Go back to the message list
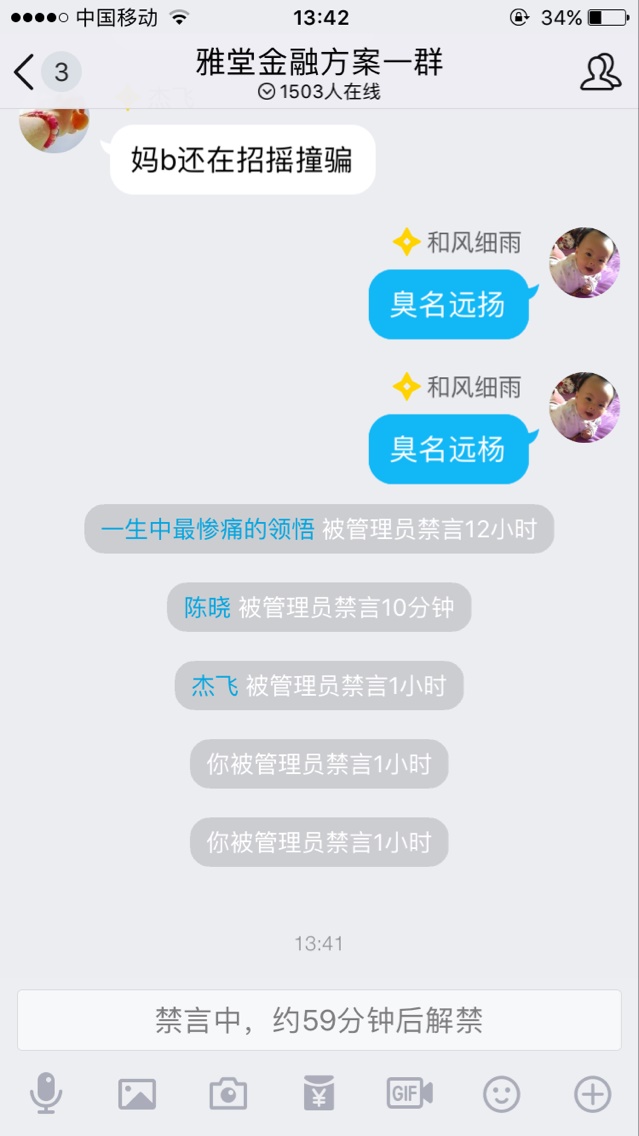The height and width of the screenshot is (1136, 639). click(26, 72)
